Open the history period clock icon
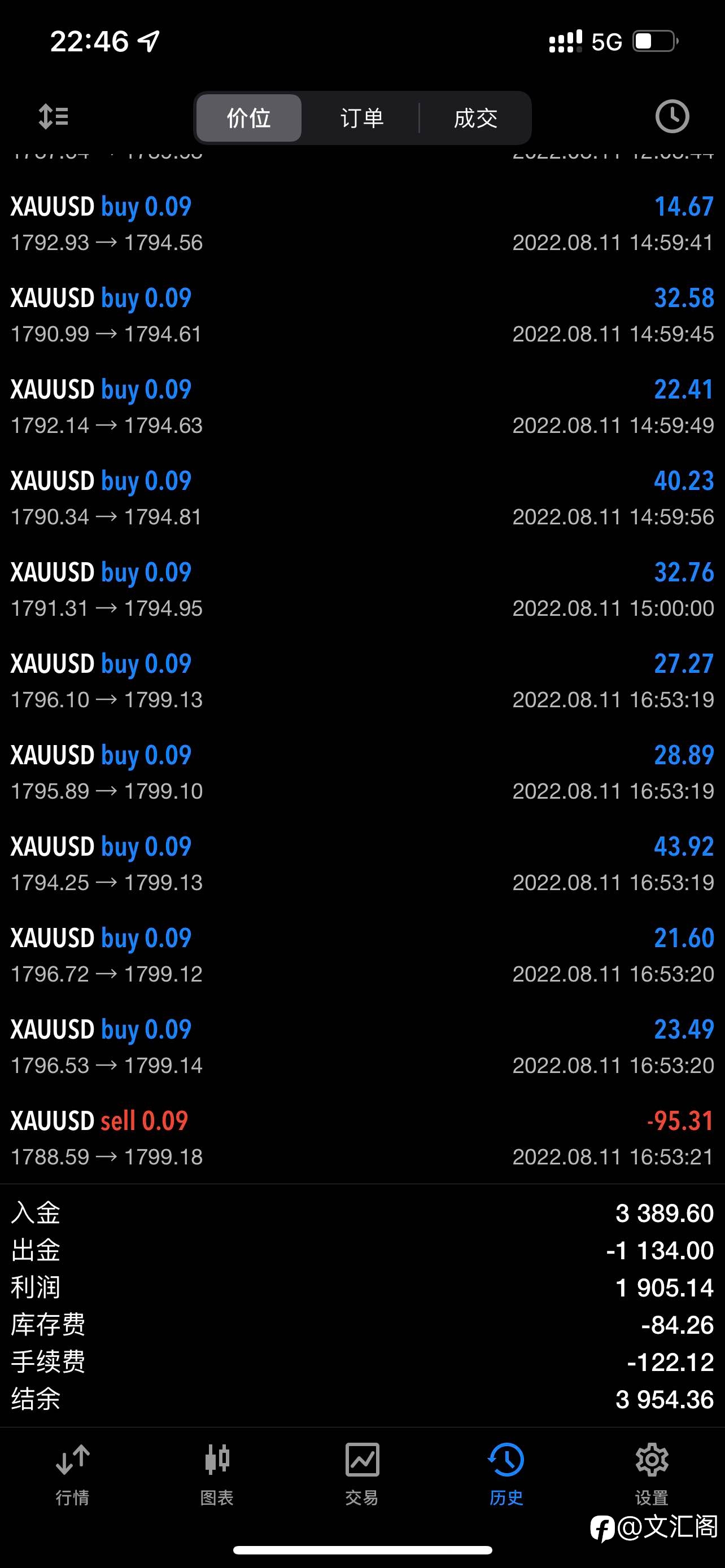This screenshot has height=1568, width=725. pos(672,116)
